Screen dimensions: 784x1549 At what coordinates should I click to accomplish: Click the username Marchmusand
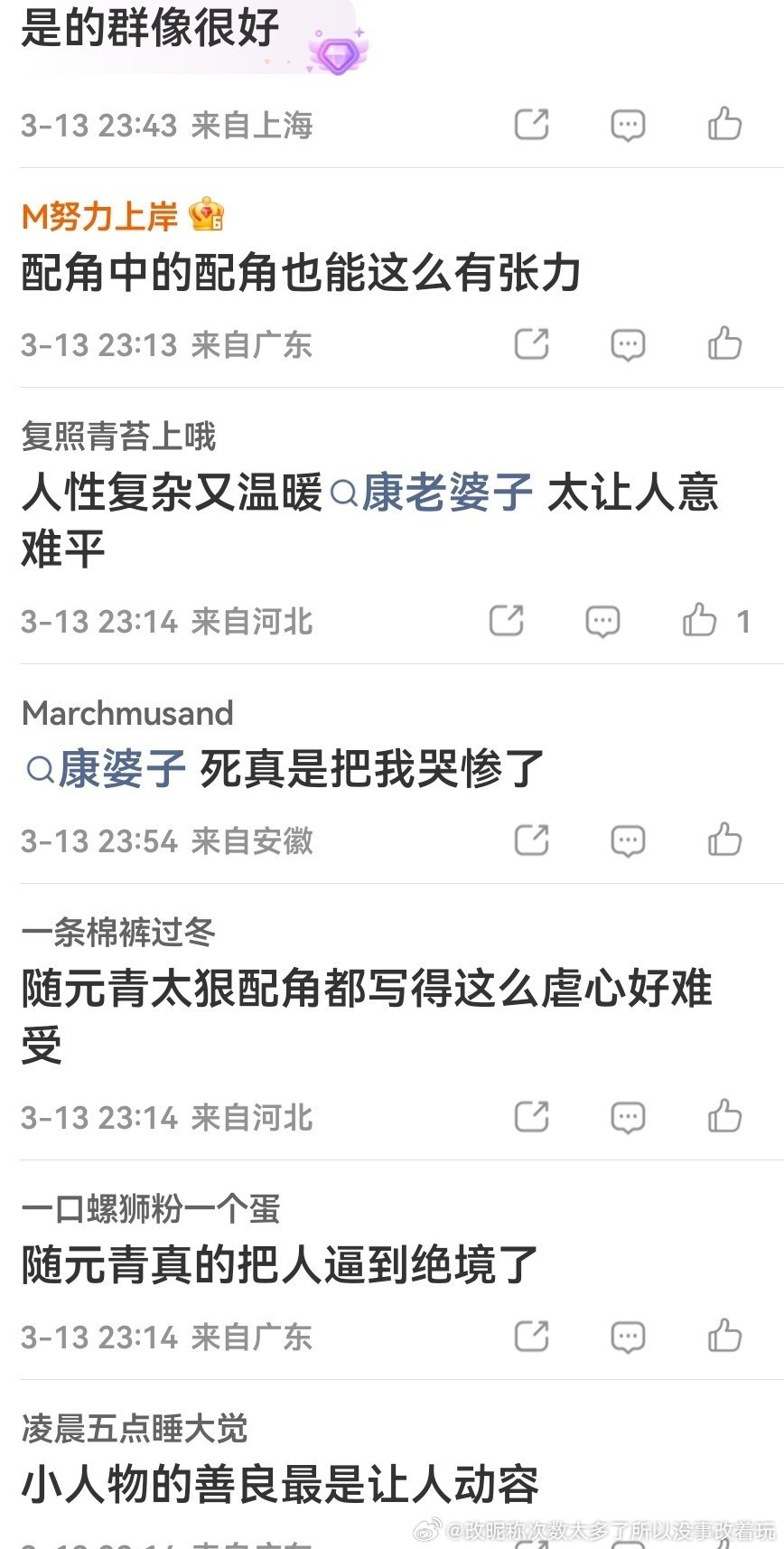tap(126, 713)
